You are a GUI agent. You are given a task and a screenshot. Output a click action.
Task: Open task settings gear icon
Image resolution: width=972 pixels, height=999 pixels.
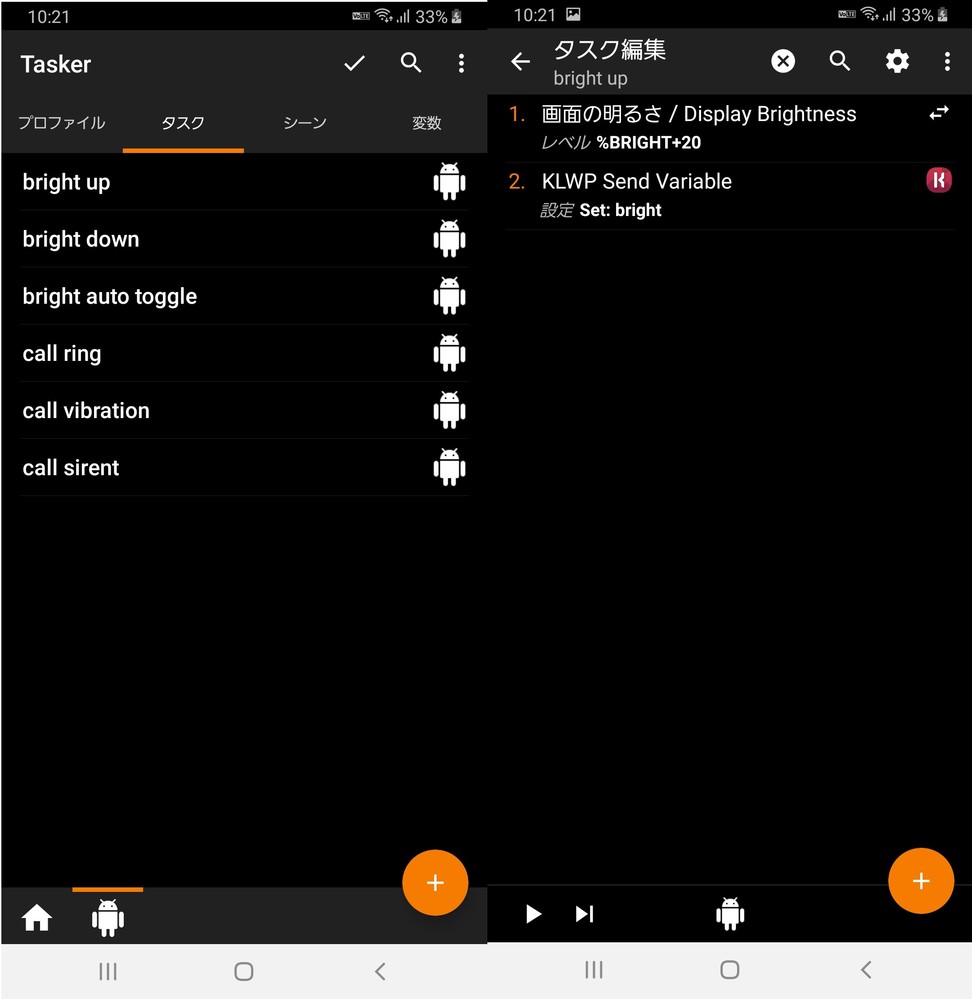click(897, 62)
